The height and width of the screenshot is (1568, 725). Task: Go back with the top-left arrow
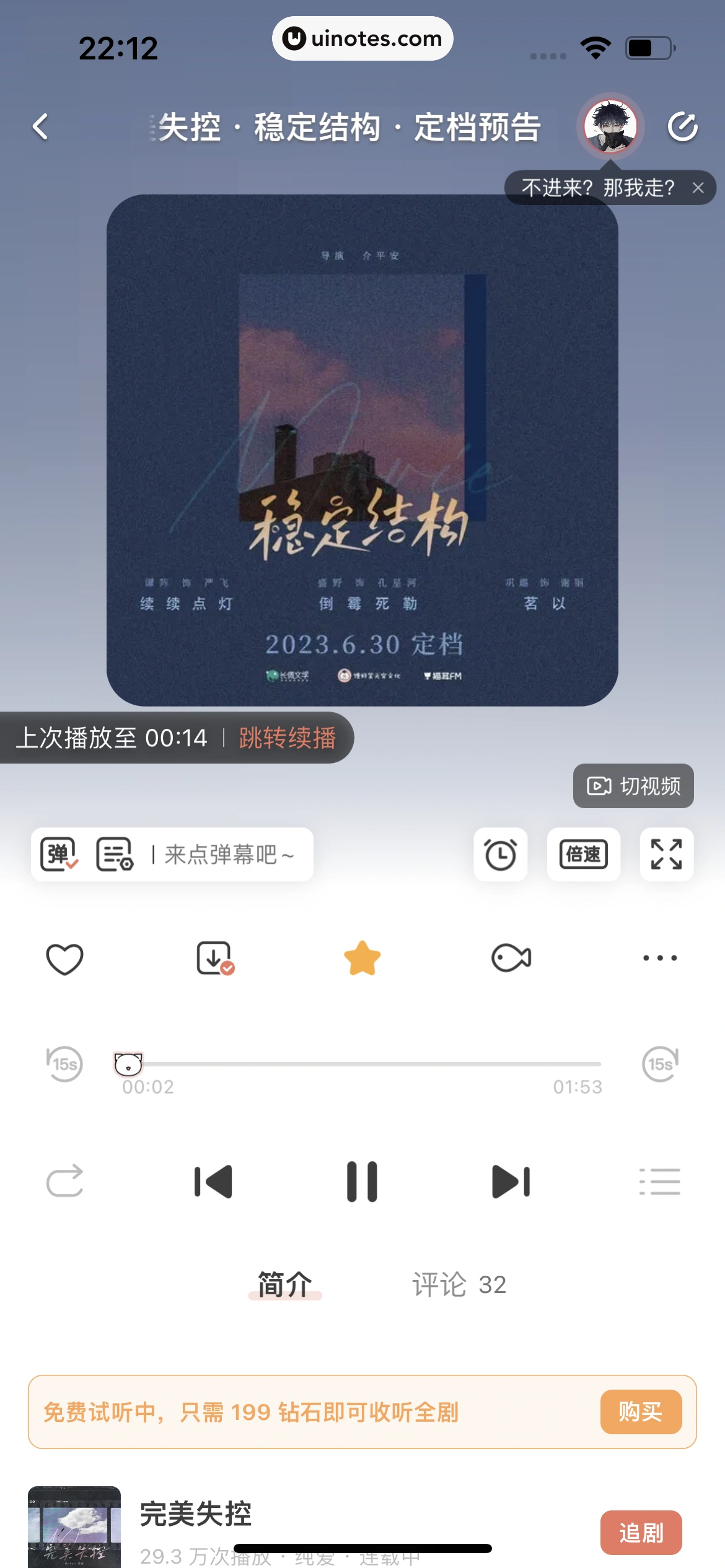coord(41,127)
